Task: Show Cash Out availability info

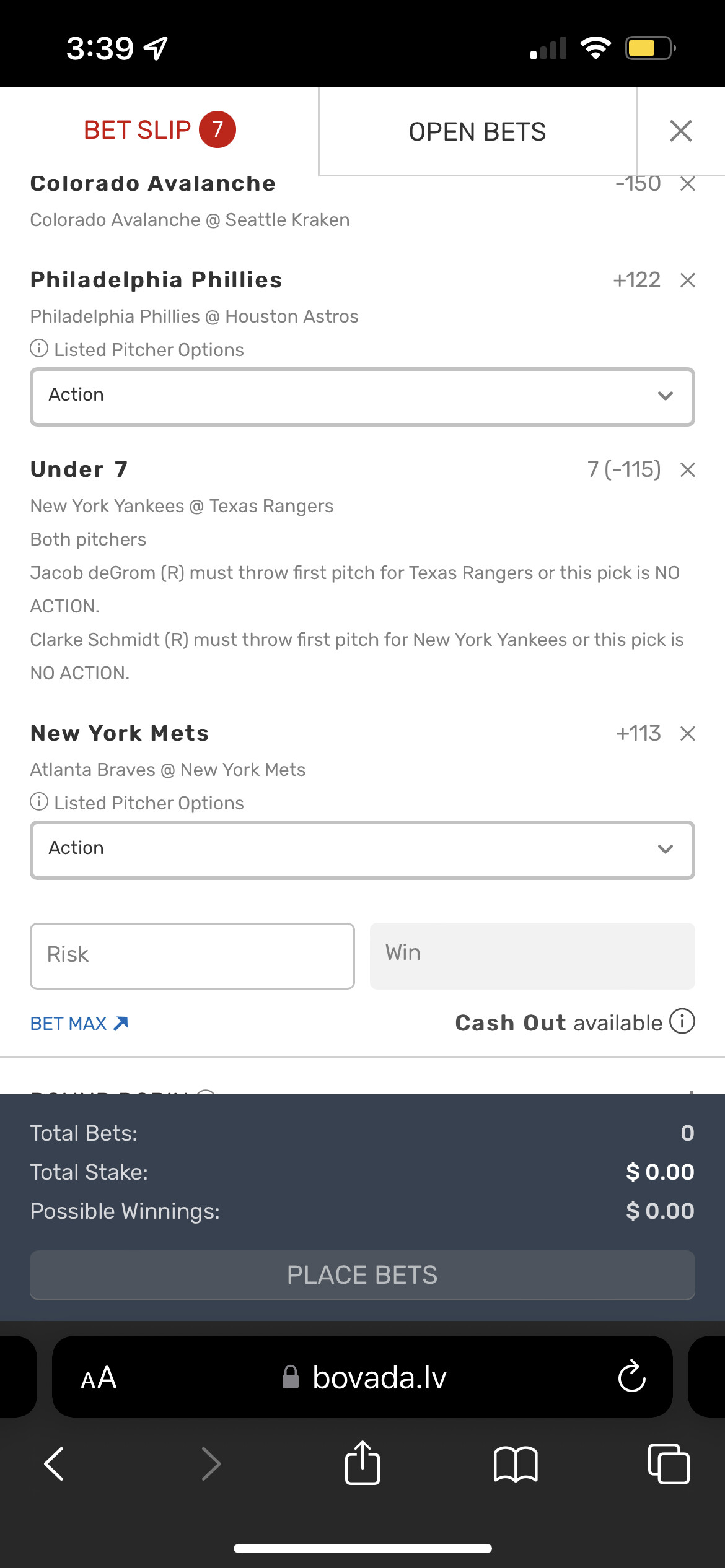Action: tap(682, 1022)
